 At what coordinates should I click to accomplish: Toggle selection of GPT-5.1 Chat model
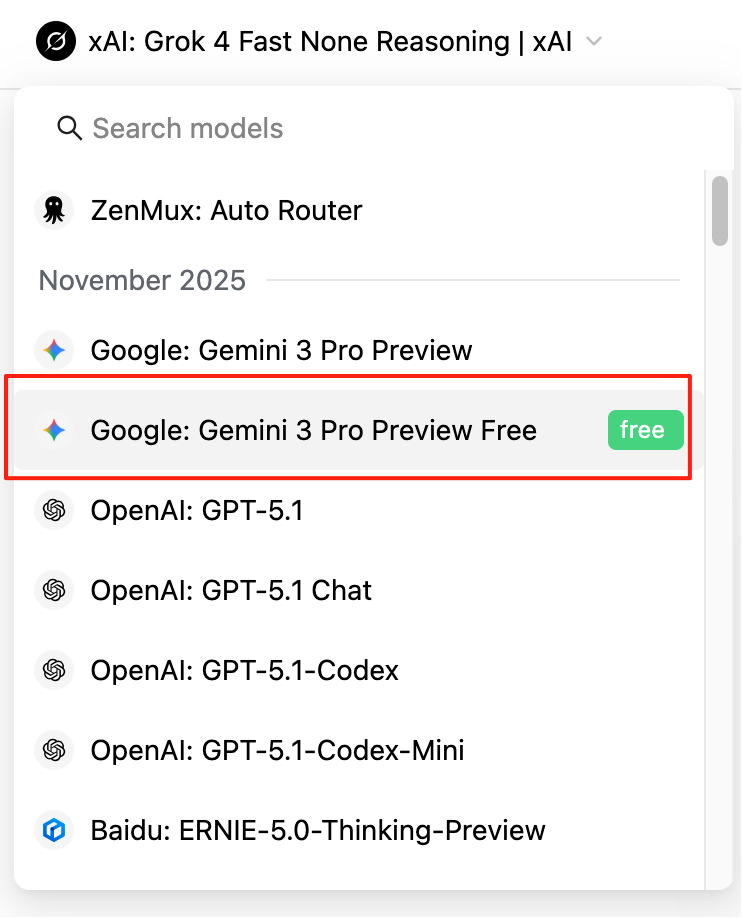click(231, 590)
